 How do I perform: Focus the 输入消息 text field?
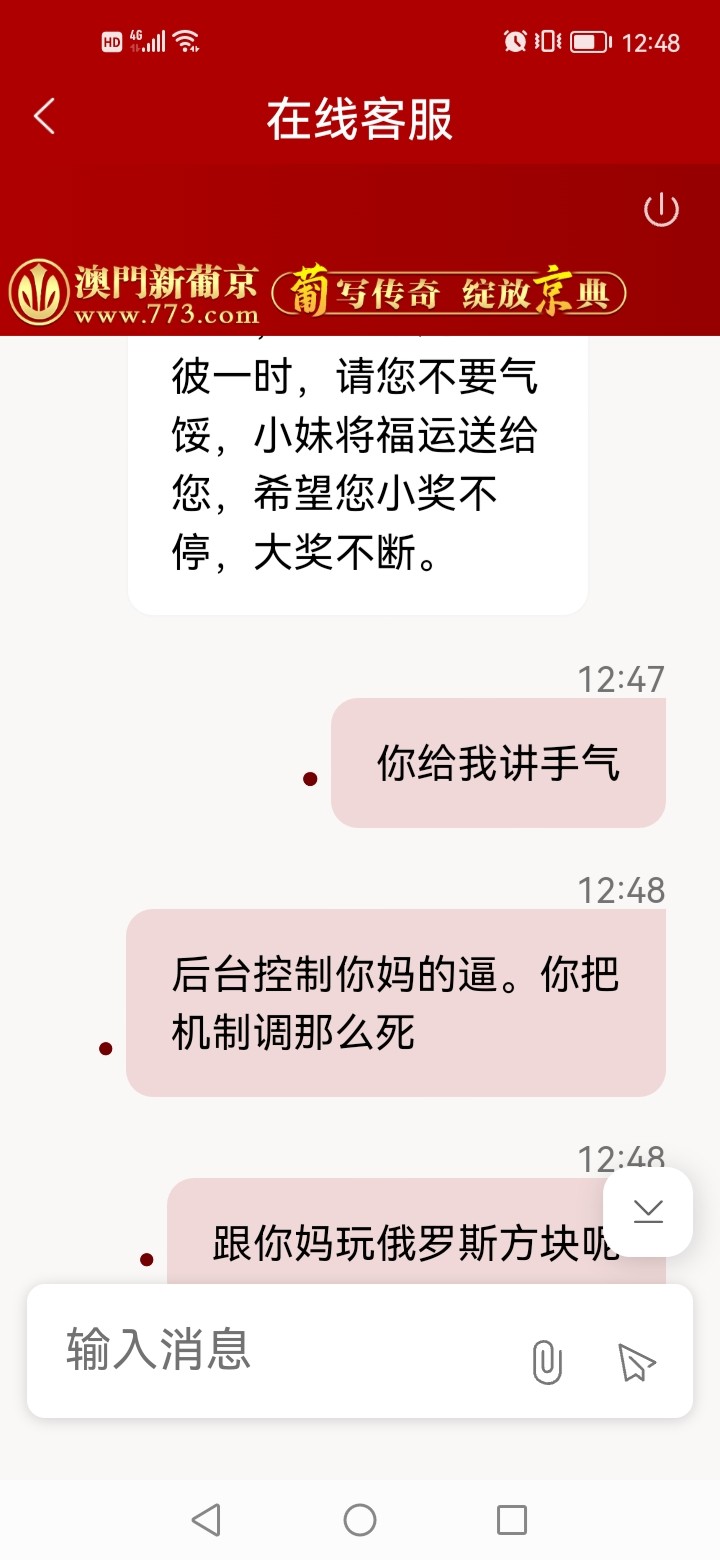(280, 1350)
